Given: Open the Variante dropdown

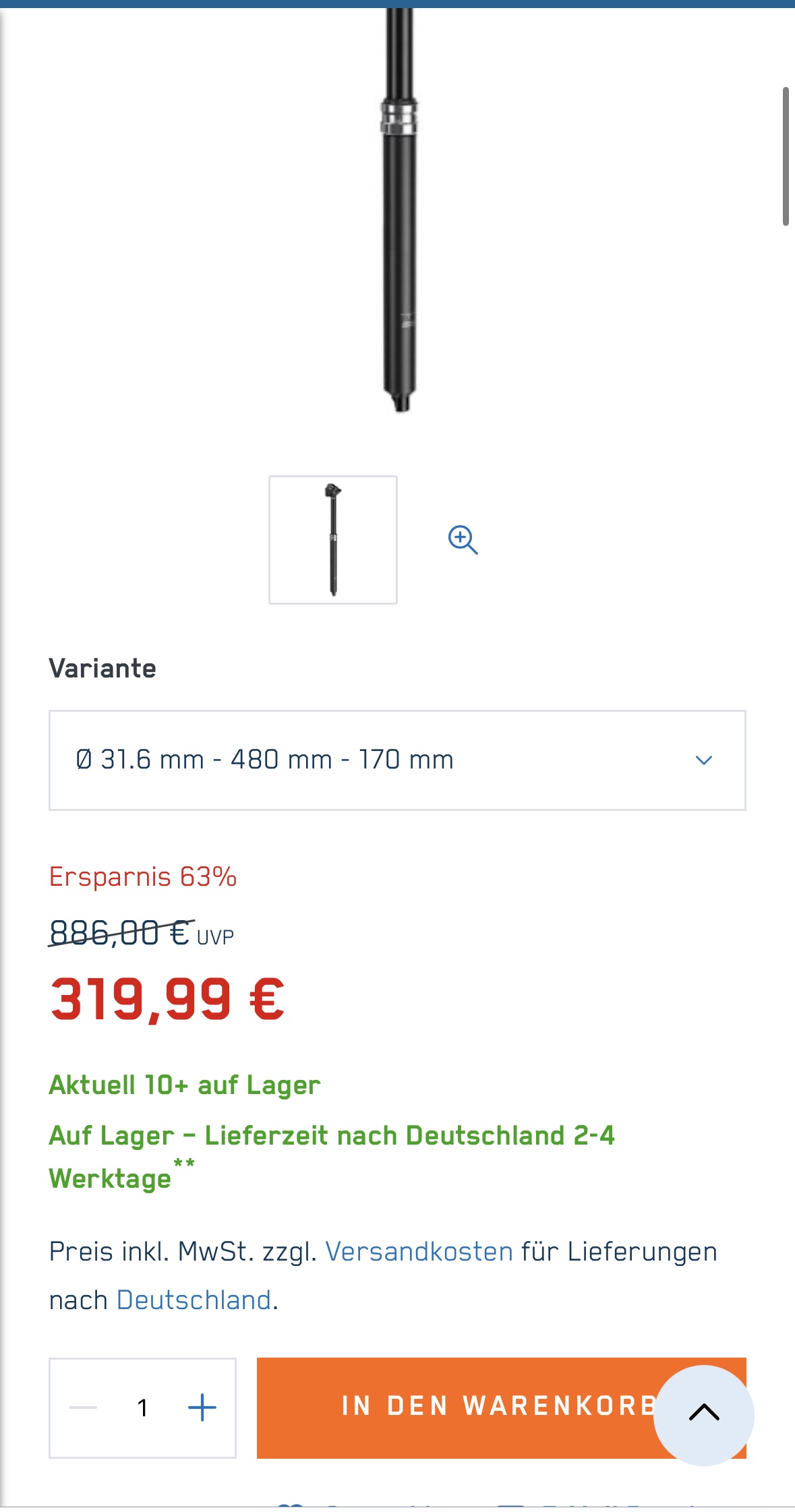Looking at the screenshot, I should [x=397, y=760].
